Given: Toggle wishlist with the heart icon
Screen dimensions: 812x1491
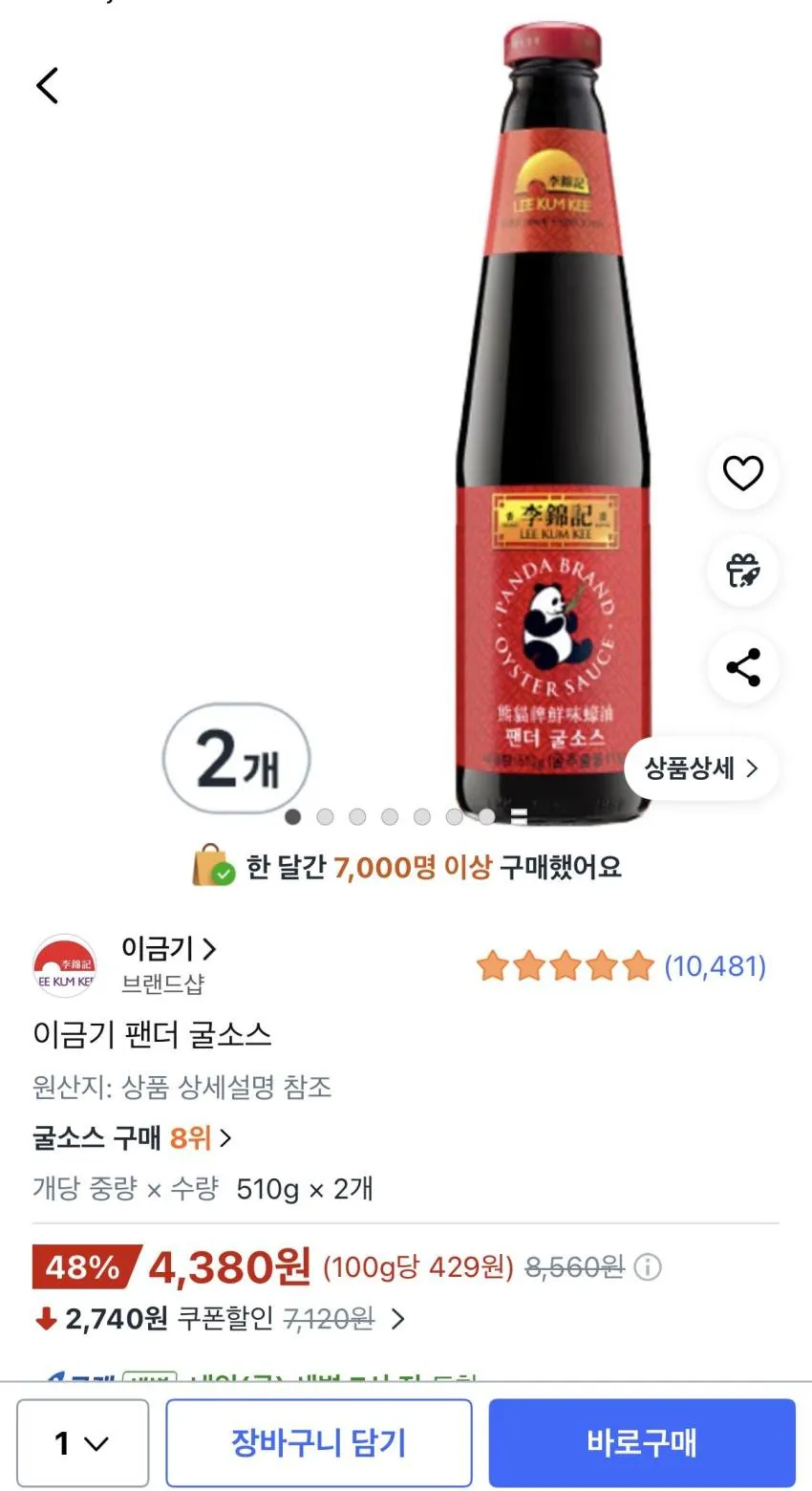Looking at the screenshot, I should pyautogui.click(x=742, y=472).
